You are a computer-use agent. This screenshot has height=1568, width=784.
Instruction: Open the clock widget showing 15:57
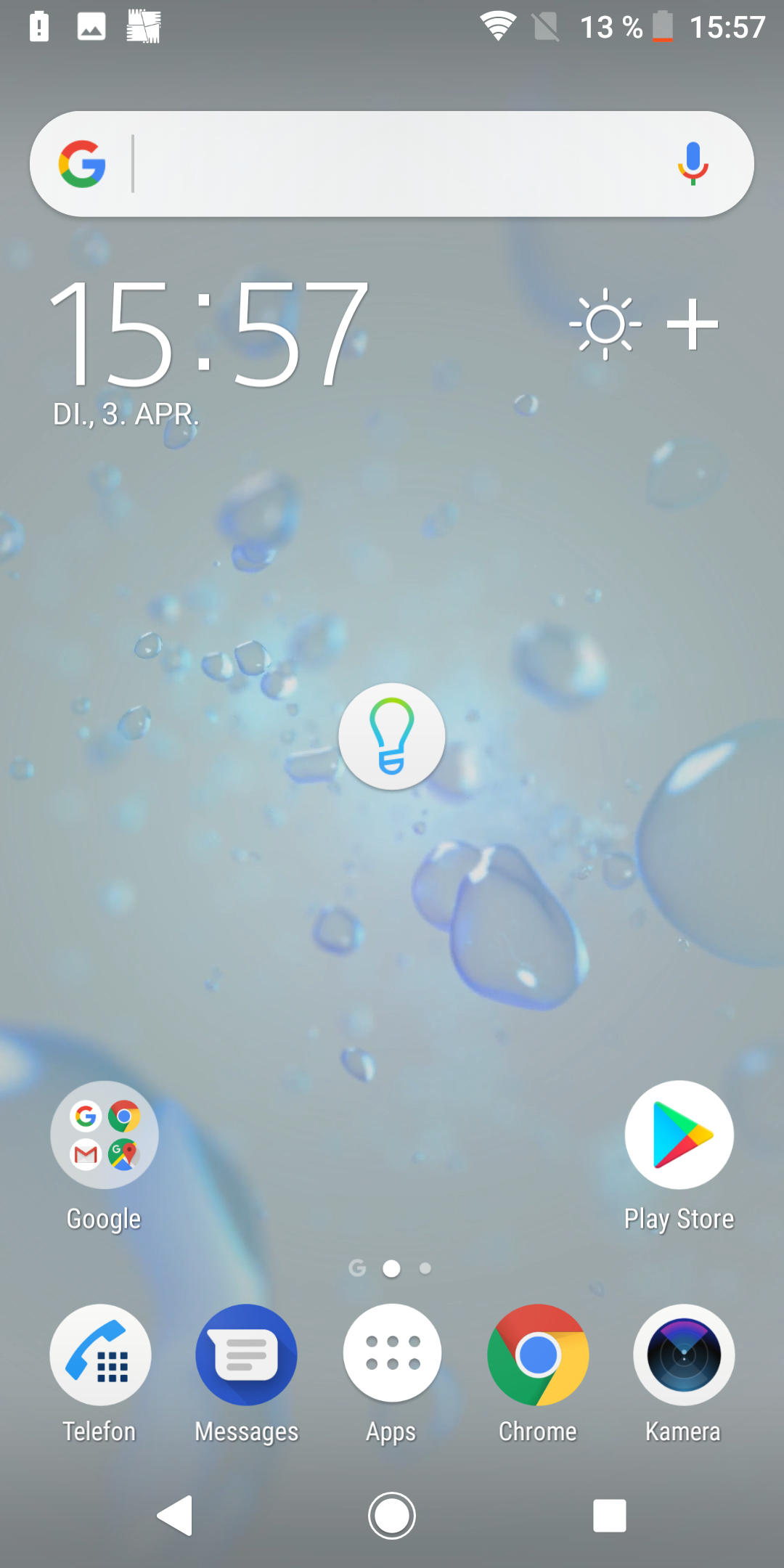(x=209, y=334)
